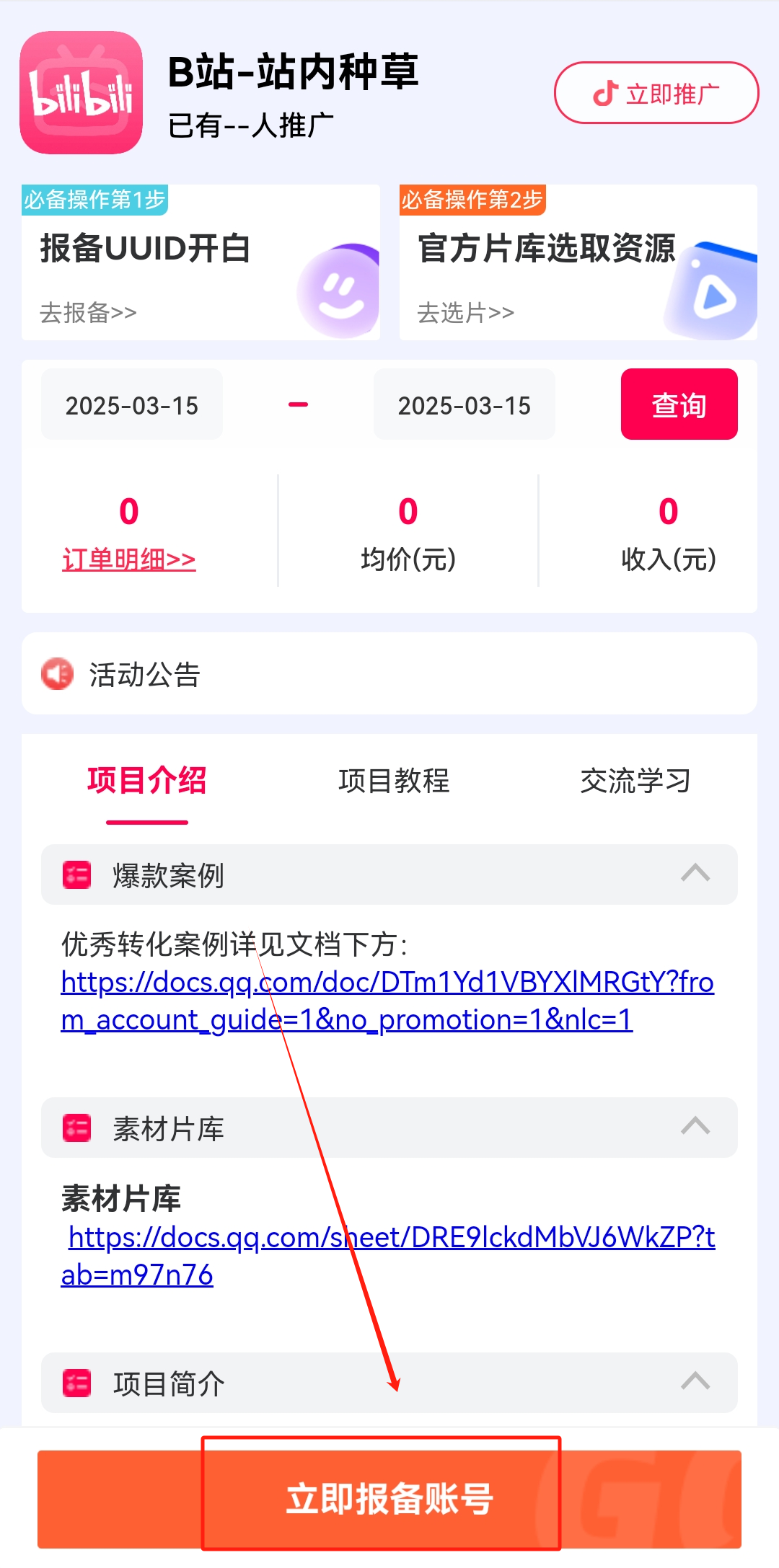Switch to the 项目介绍 tab

tap(147, 781)
